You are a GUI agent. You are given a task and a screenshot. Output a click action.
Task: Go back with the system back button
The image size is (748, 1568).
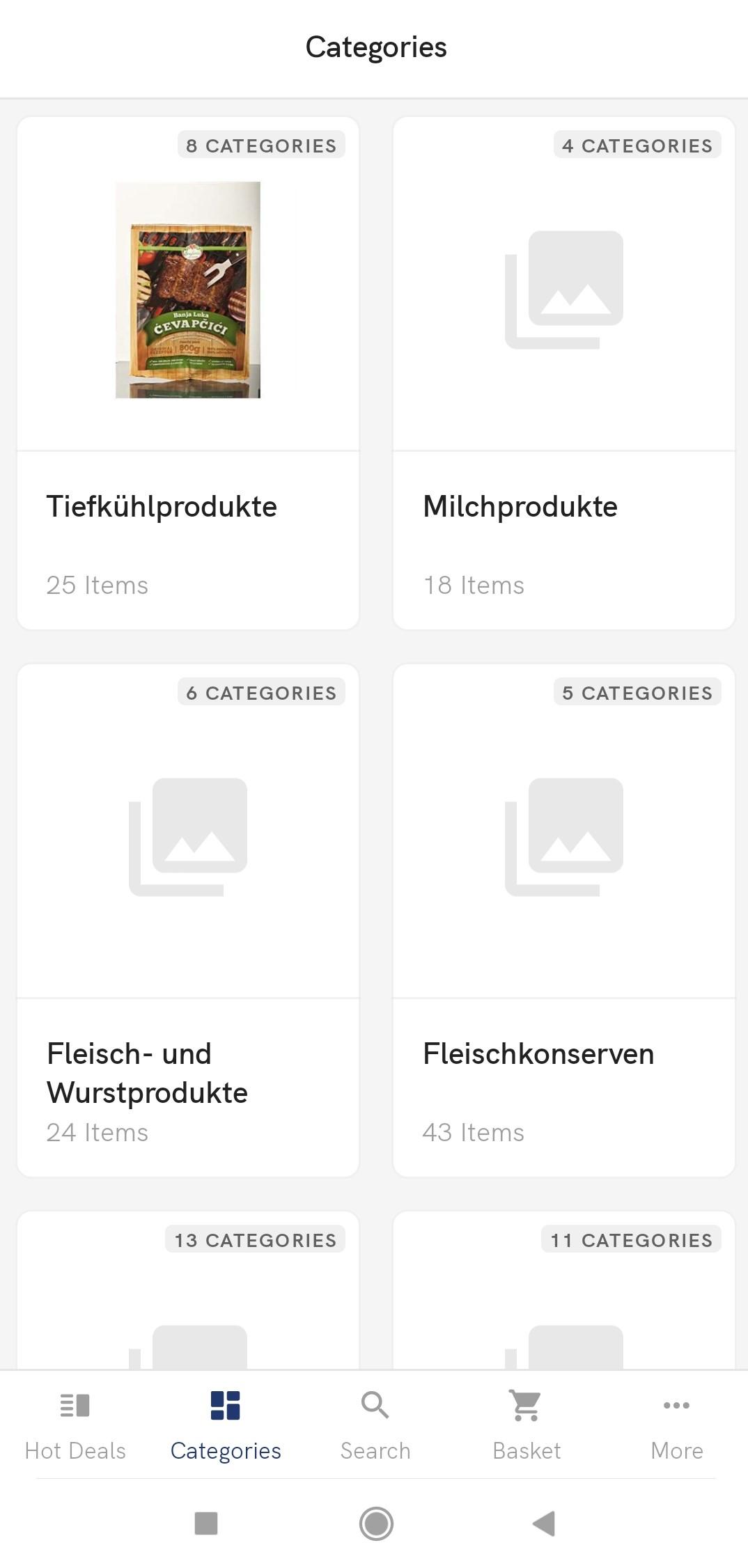[544, 1523]
